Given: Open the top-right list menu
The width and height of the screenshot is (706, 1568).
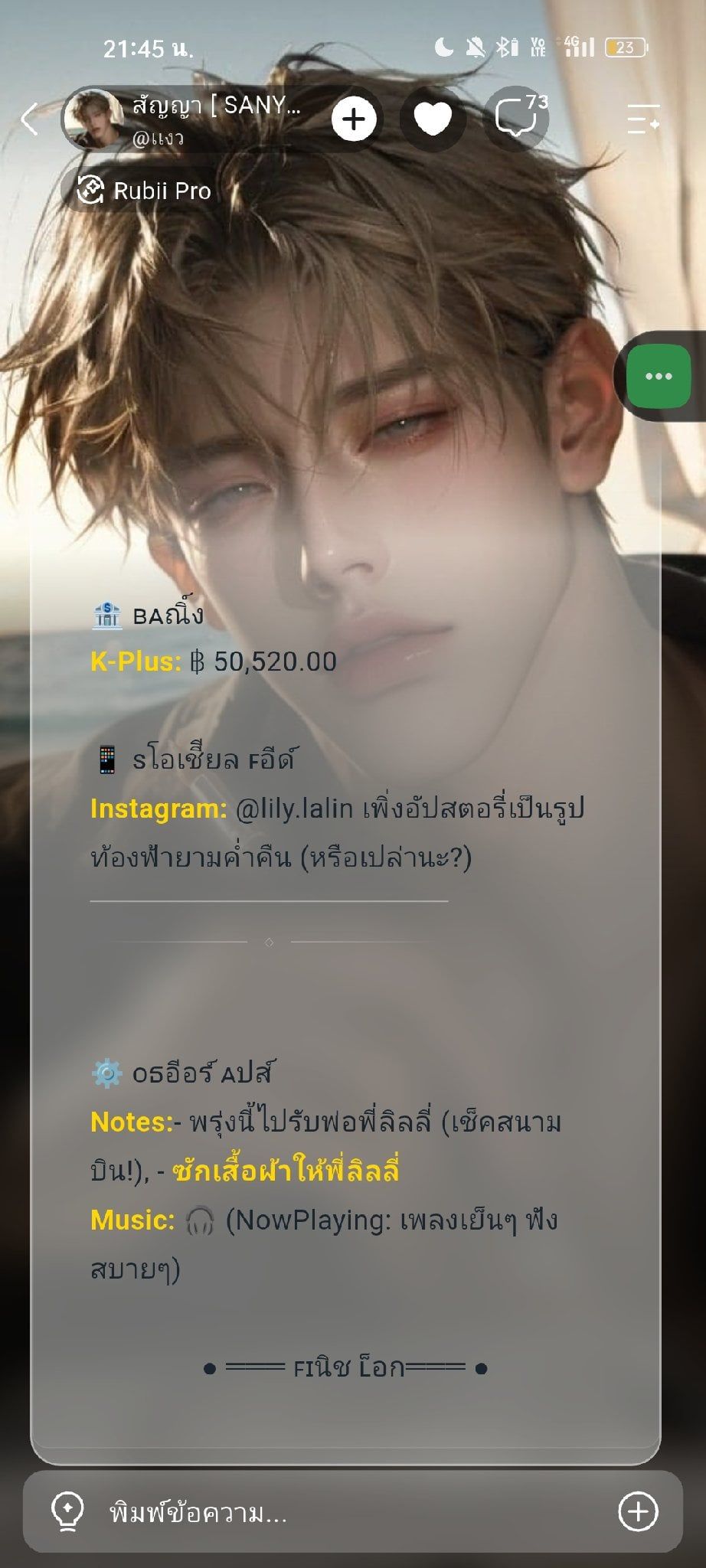Looking at the screenshot, I should [643, 119].
